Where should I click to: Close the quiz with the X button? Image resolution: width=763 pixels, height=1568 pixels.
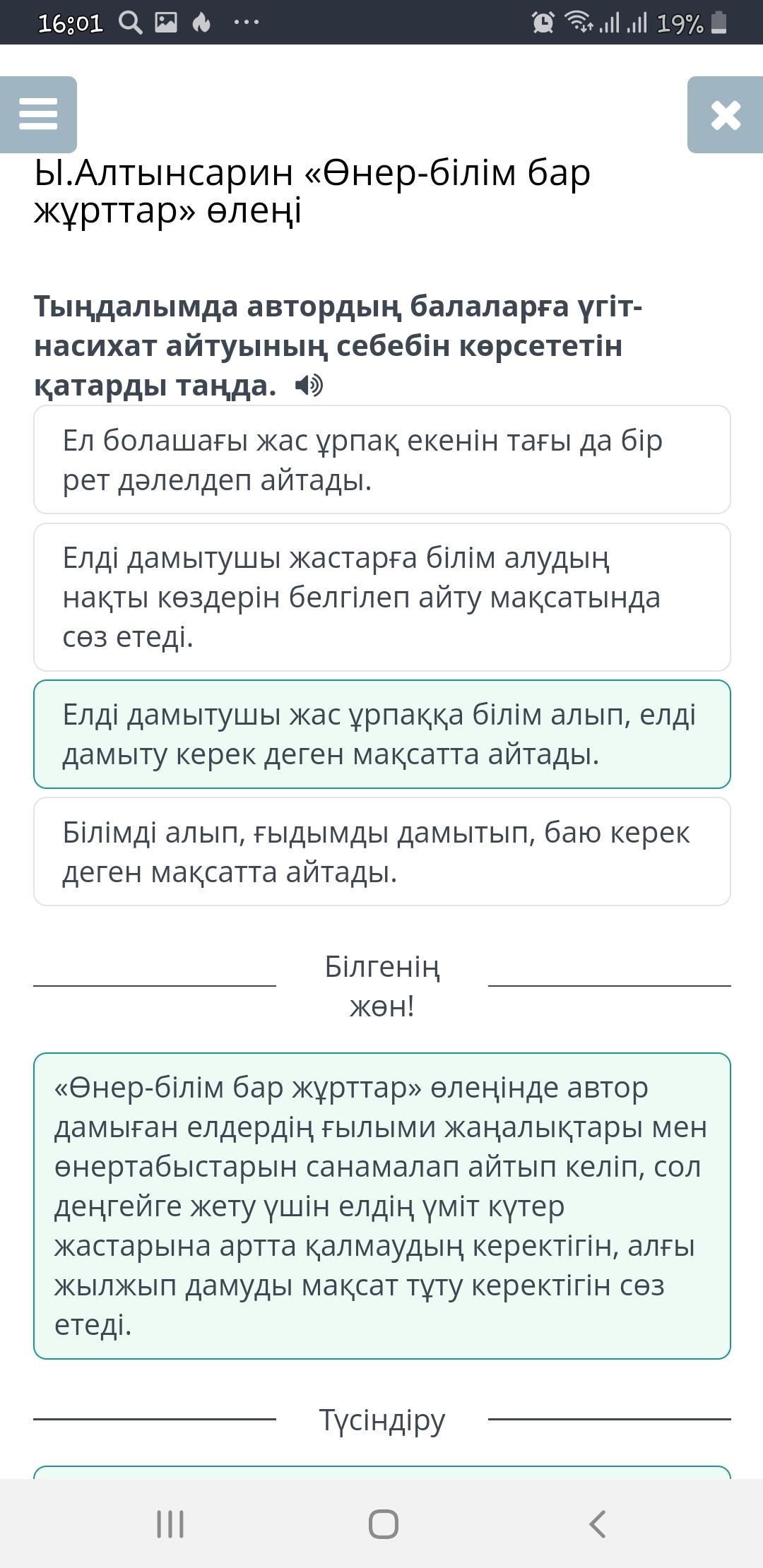pyautogui.click(x=726, y=114)
